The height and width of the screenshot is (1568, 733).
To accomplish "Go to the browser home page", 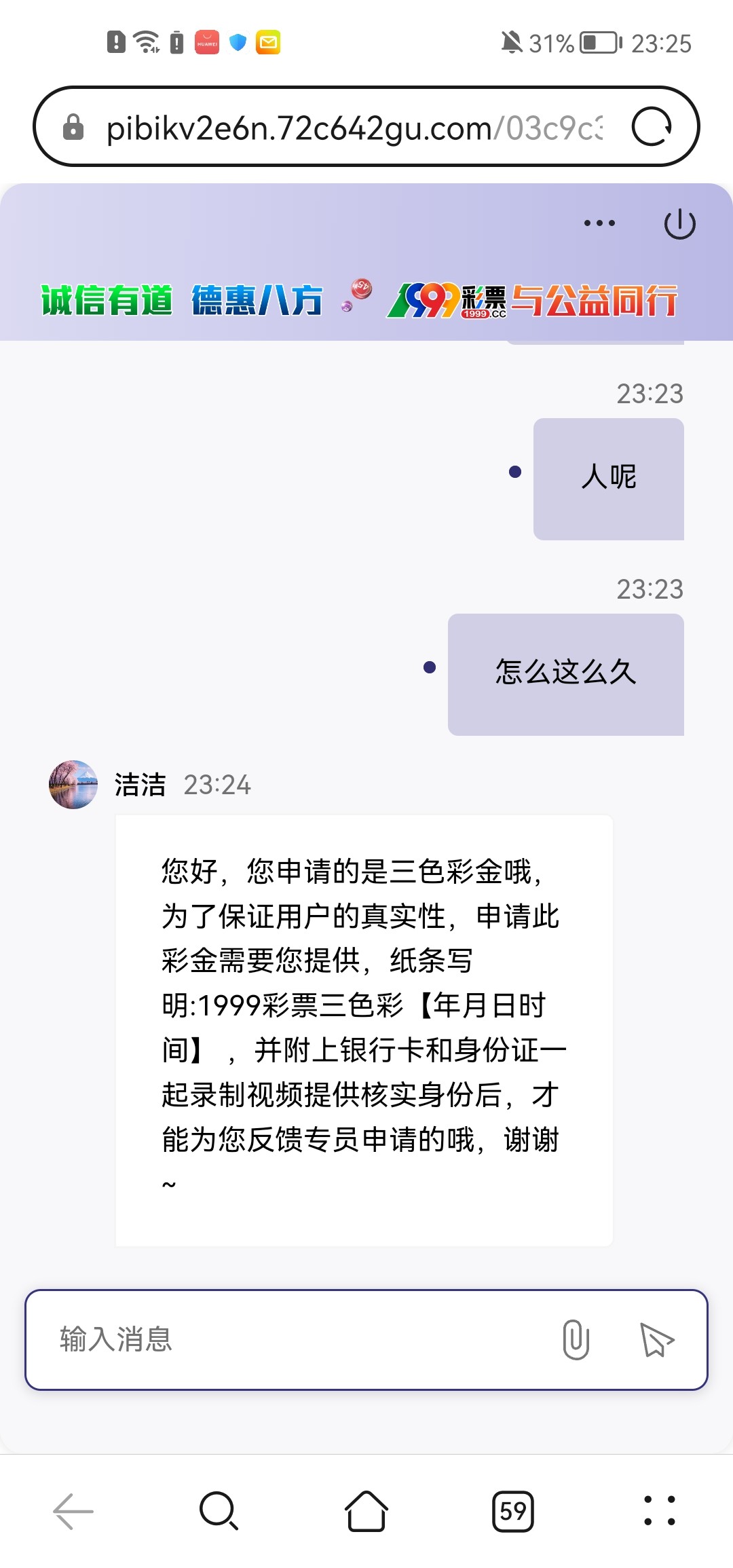I will pos(366,1512).
